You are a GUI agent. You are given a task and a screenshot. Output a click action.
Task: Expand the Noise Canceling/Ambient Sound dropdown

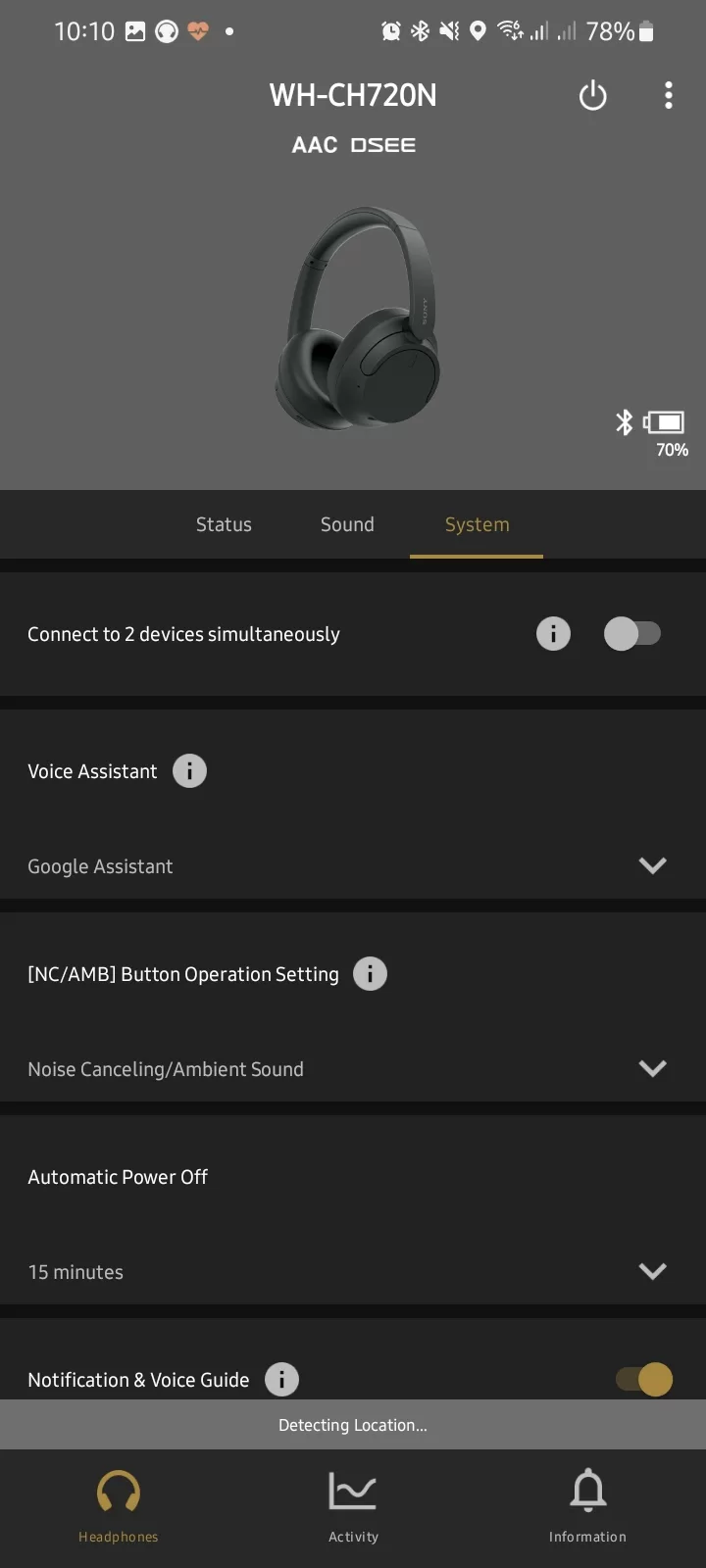(651, 1068)
